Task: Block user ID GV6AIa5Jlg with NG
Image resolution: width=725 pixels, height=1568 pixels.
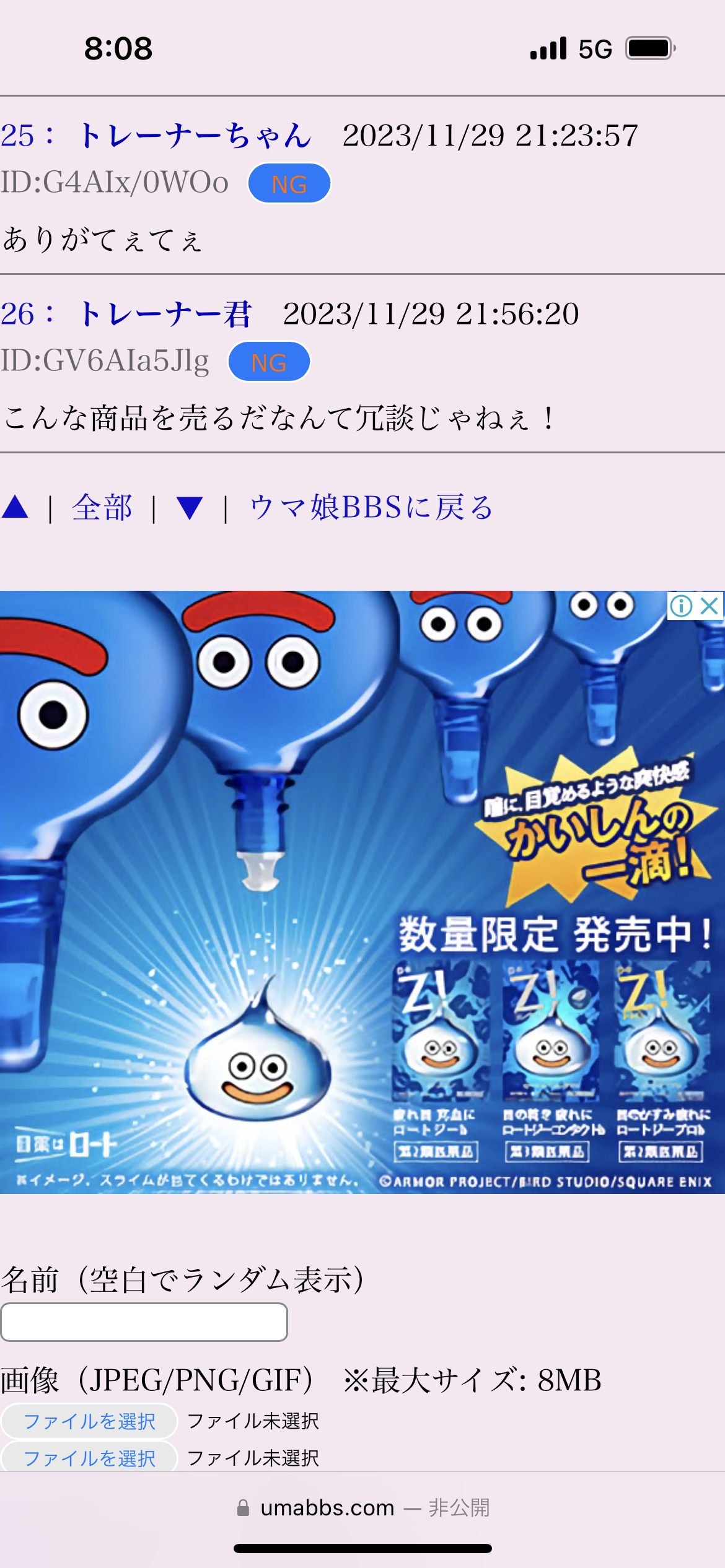Action: pos(269,362)
